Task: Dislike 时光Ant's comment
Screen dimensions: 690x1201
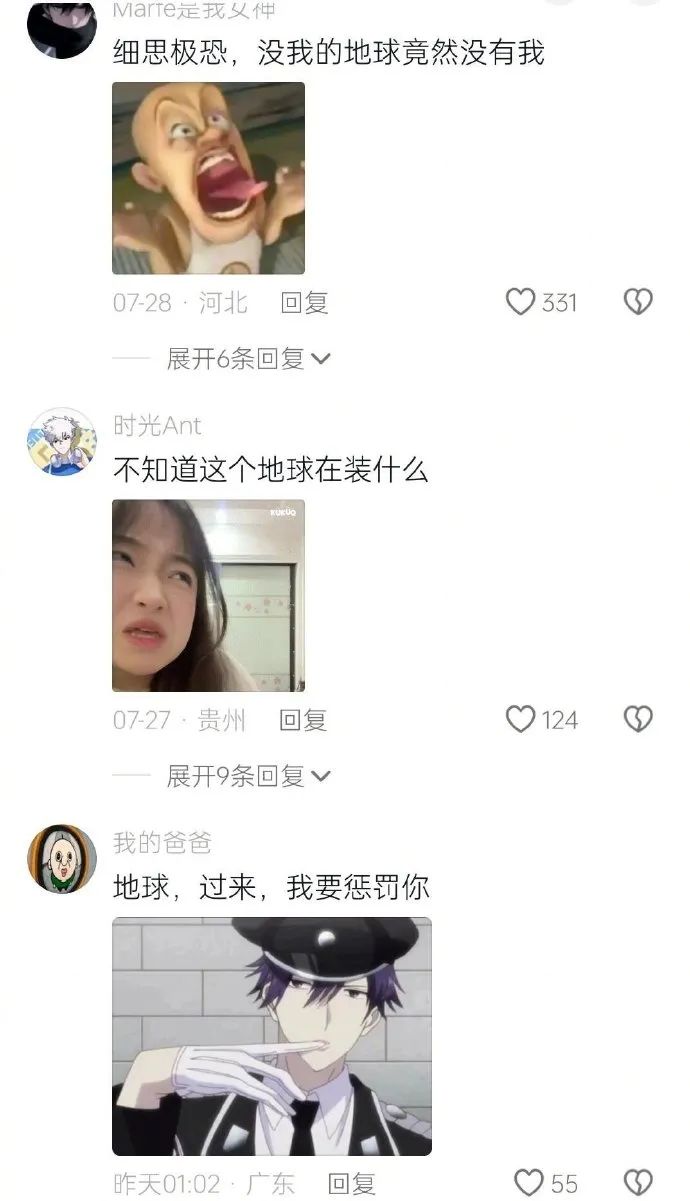Action: pos(638,719)
